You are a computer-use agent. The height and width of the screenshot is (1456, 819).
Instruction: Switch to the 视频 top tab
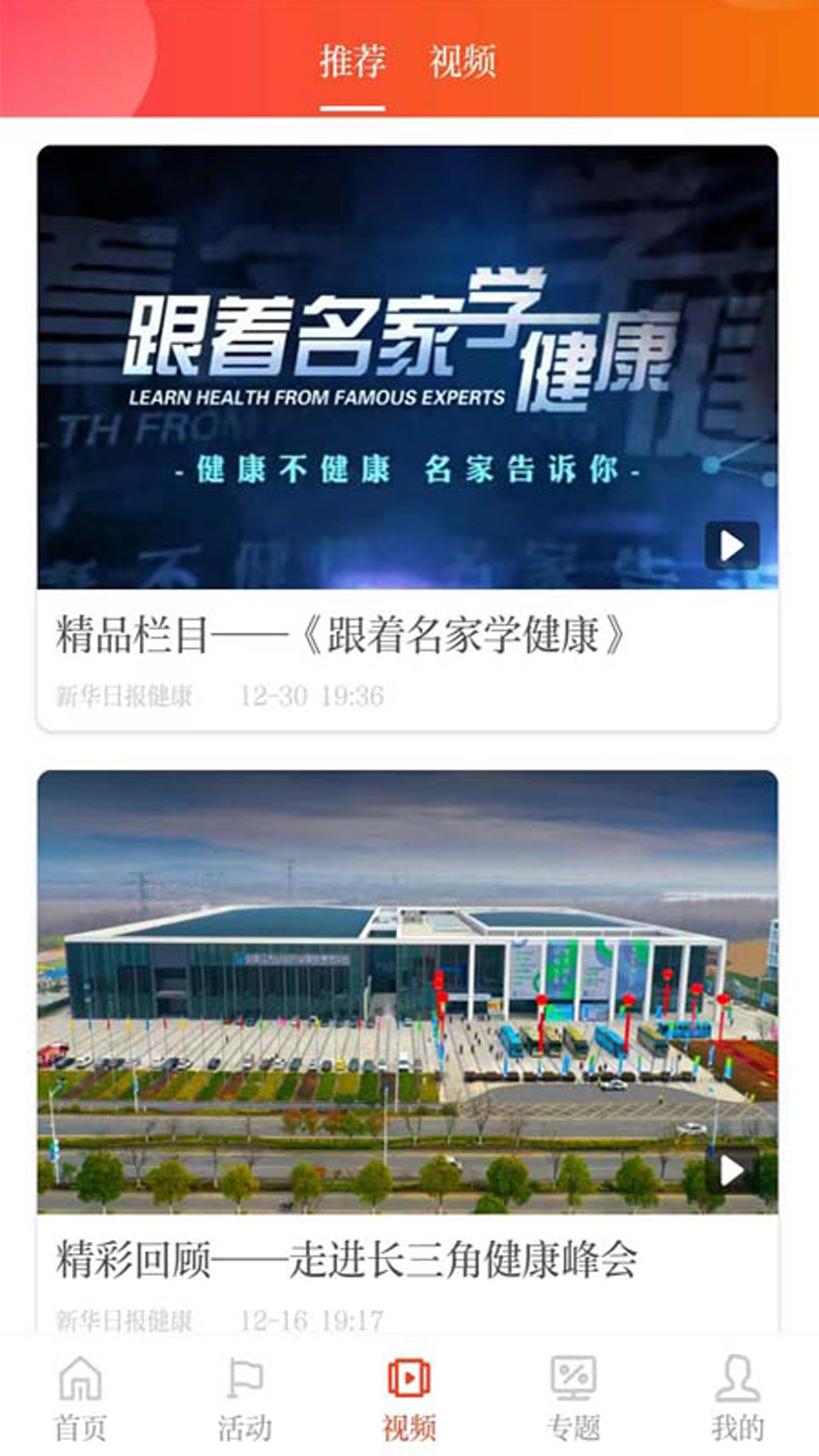point(463,62)
